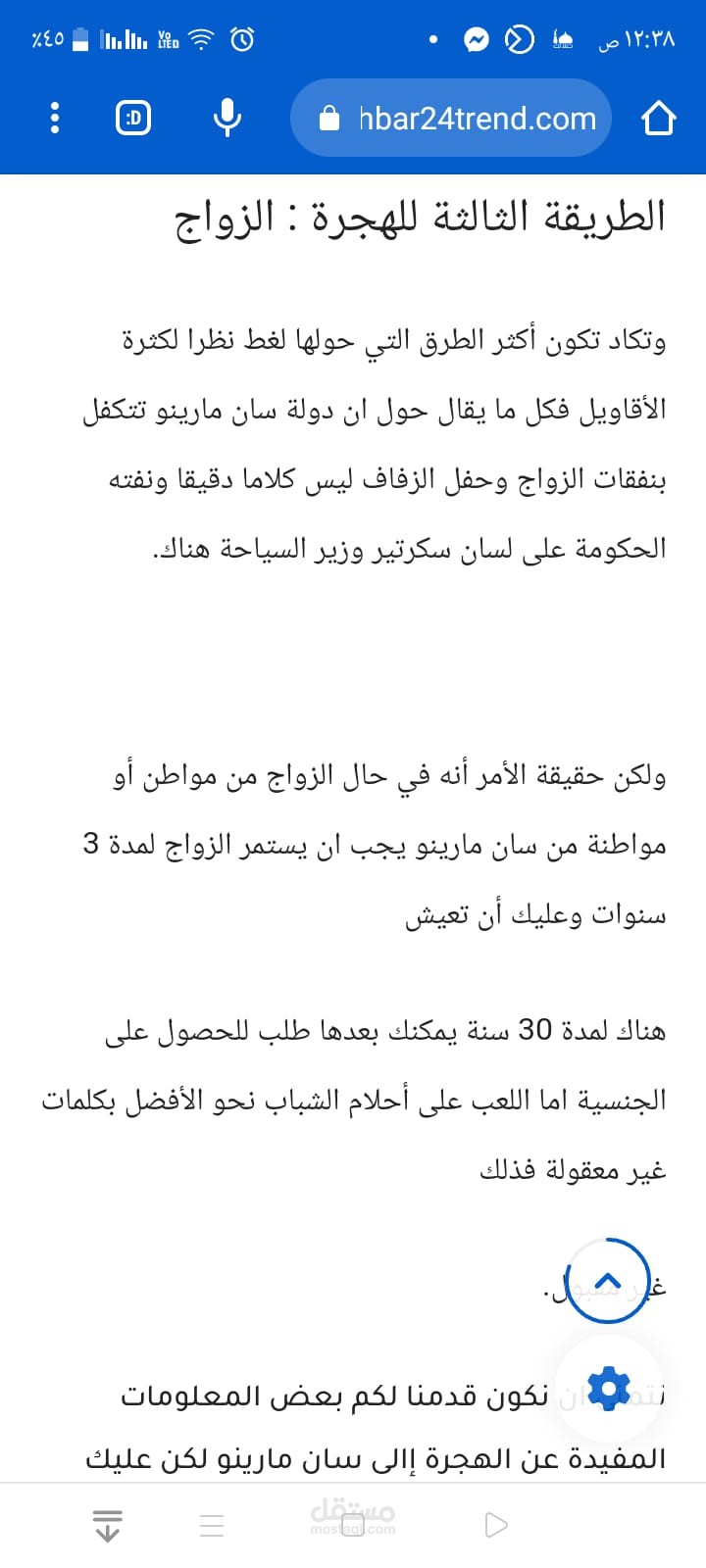Open the floating gear settings button
Screen dimensions: 706x1568
[609, 1388]
